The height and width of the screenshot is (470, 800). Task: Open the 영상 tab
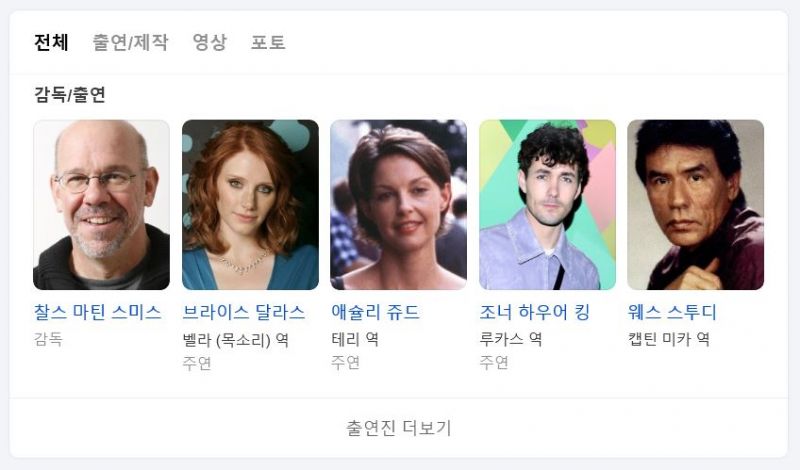point(209,42)
